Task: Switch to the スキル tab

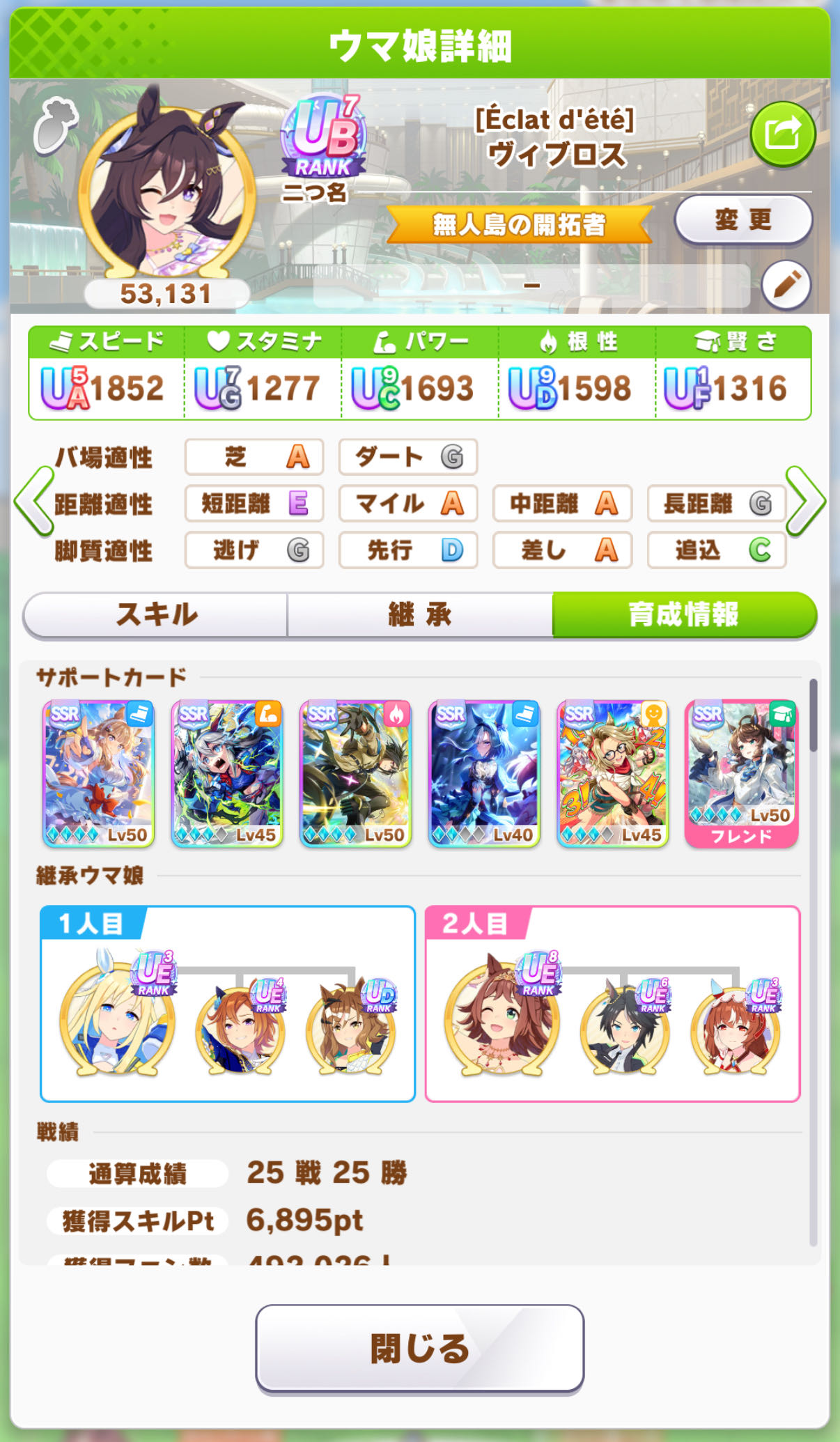Action: click(x=156, y=614)
